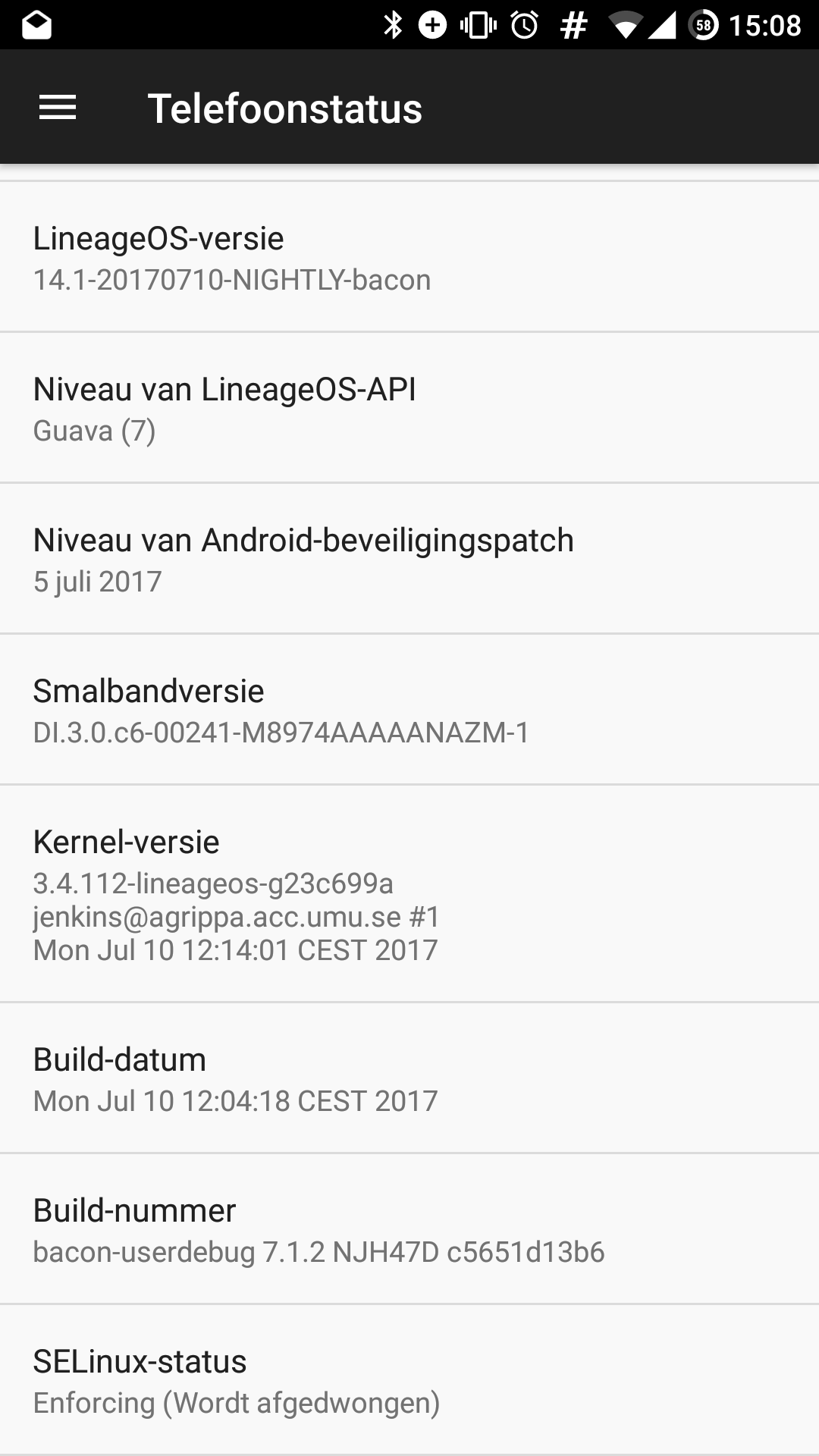Tap the LineageOS-versie row
819x1456 pixels.
click(x=409, y=257)
